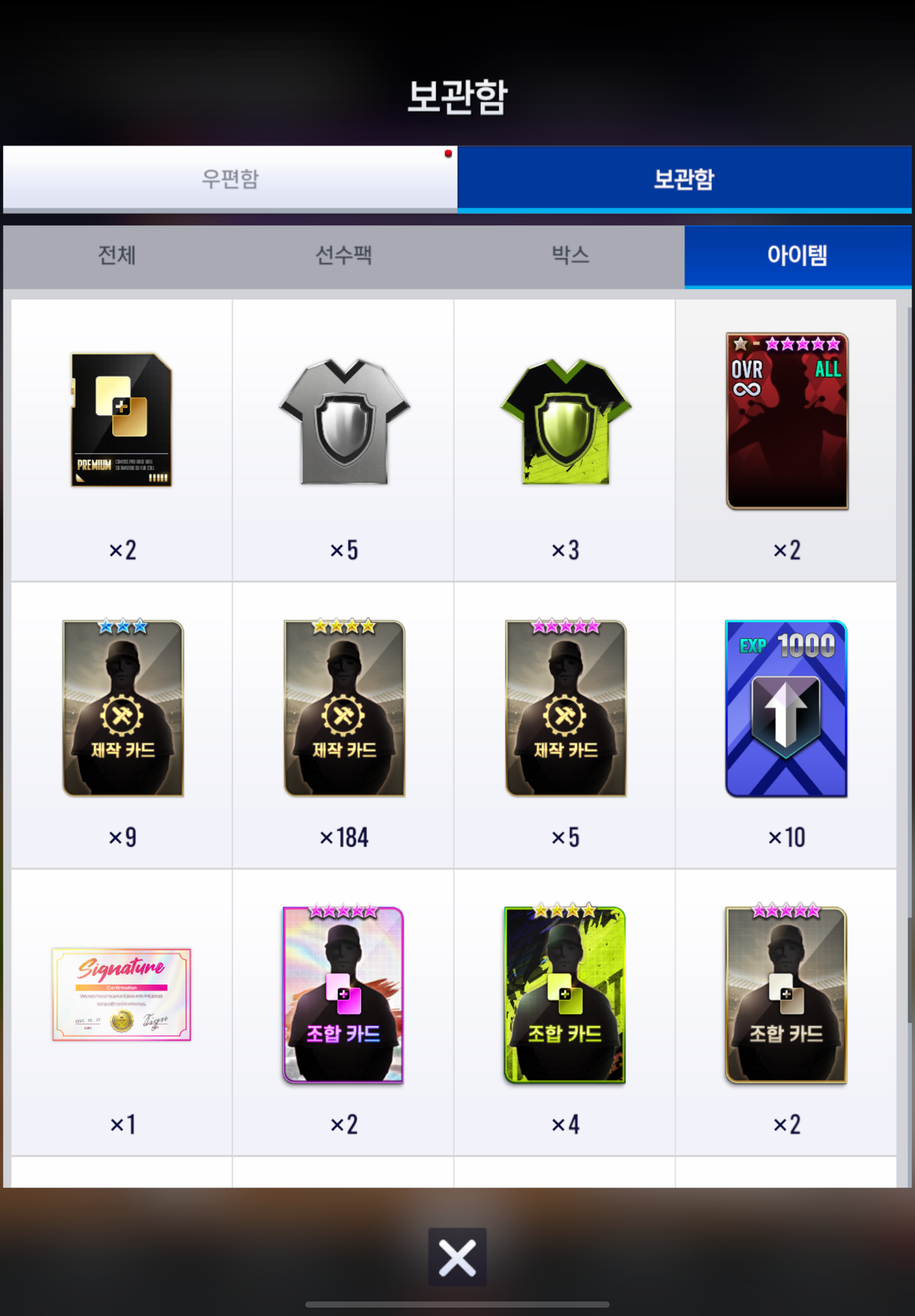
Task: Open the red OVR ALL card
Action: coord(787,421)
